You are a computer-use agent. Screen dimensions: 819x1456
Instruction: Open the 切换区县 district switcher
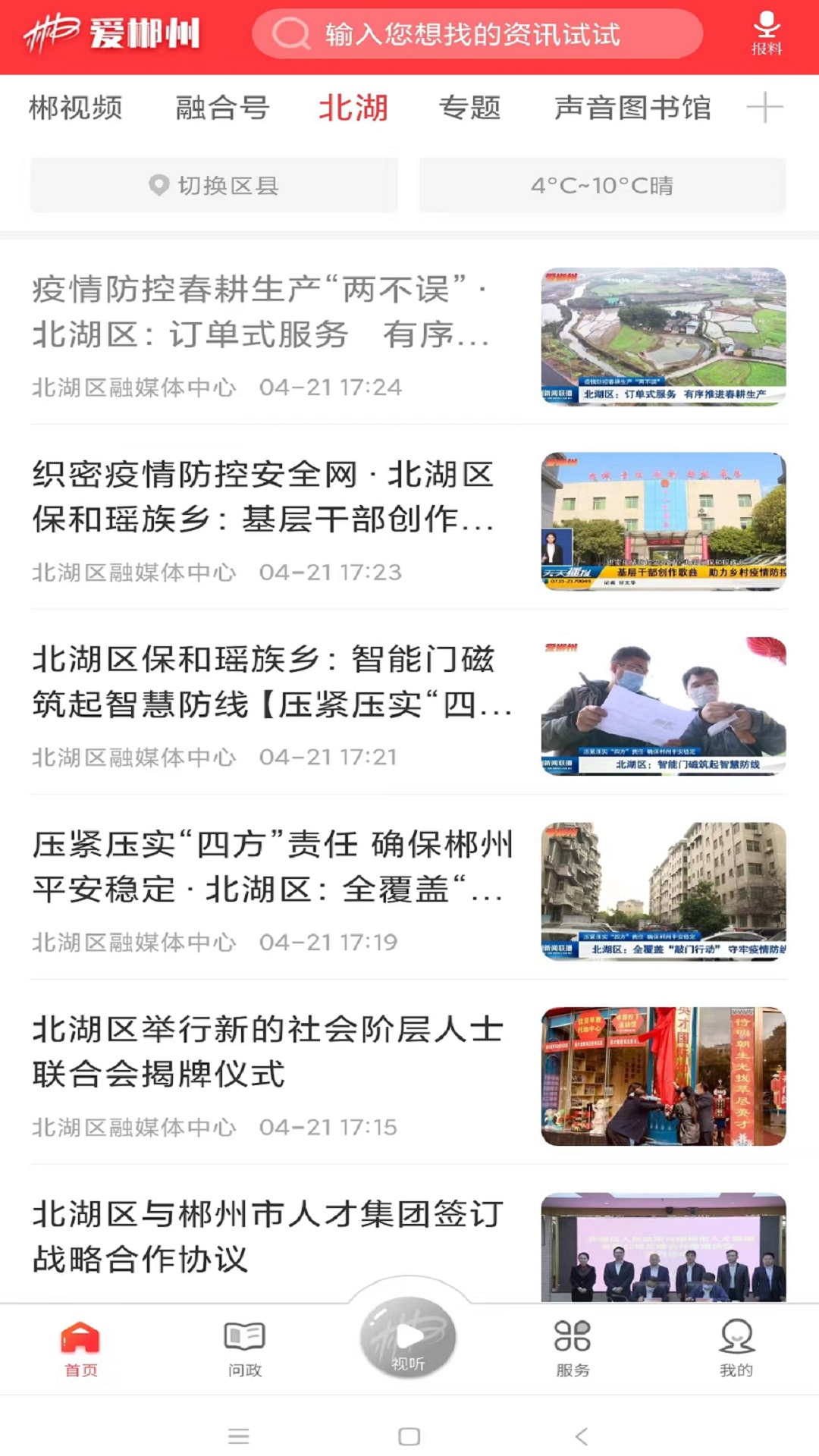(x=213, y=184)
